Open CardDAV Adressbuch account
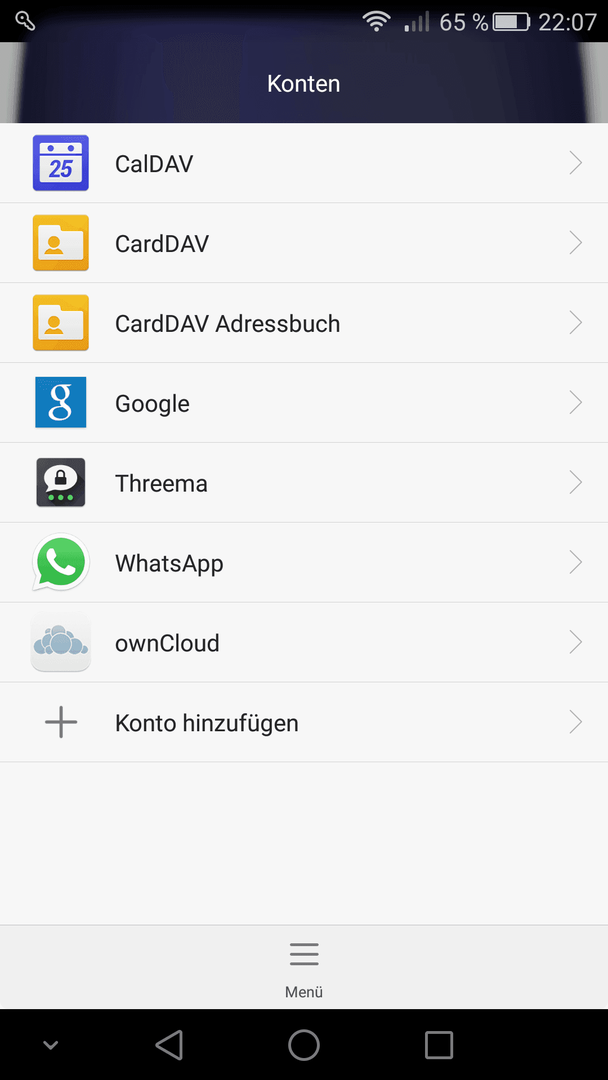608x1080 pixels. point(304,323)
